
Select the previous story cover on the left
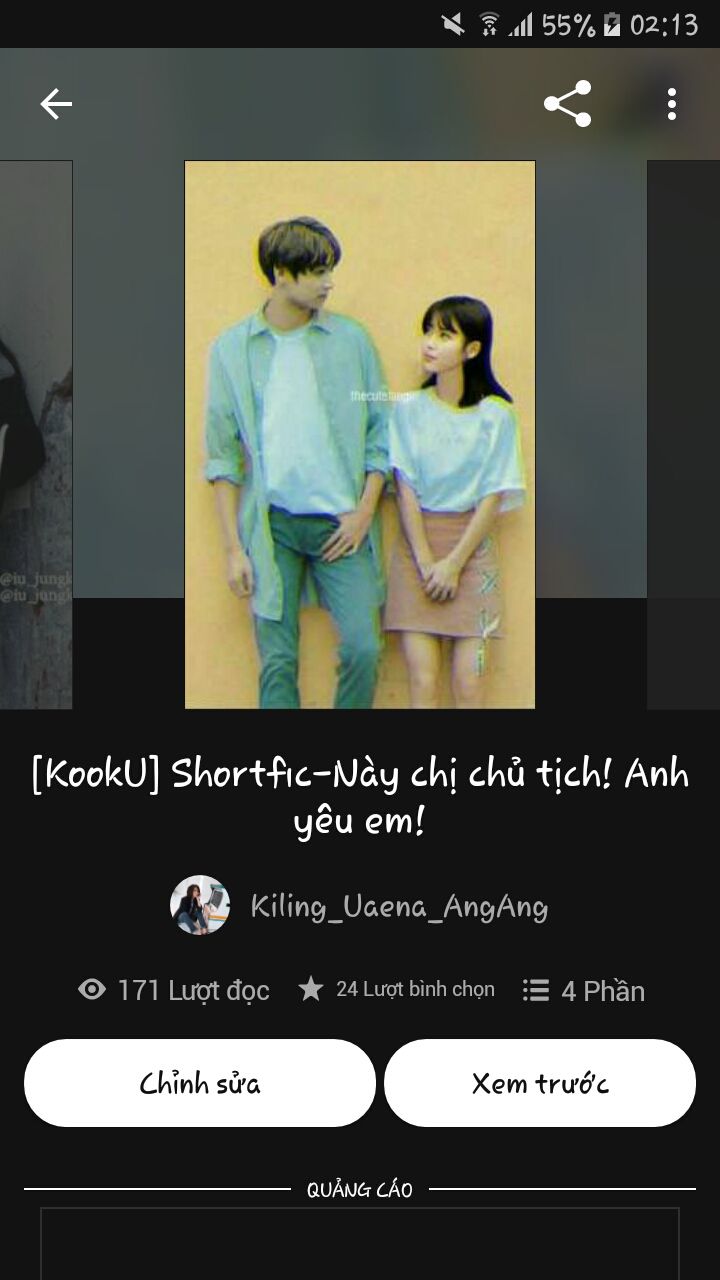(x=36, y=434)
